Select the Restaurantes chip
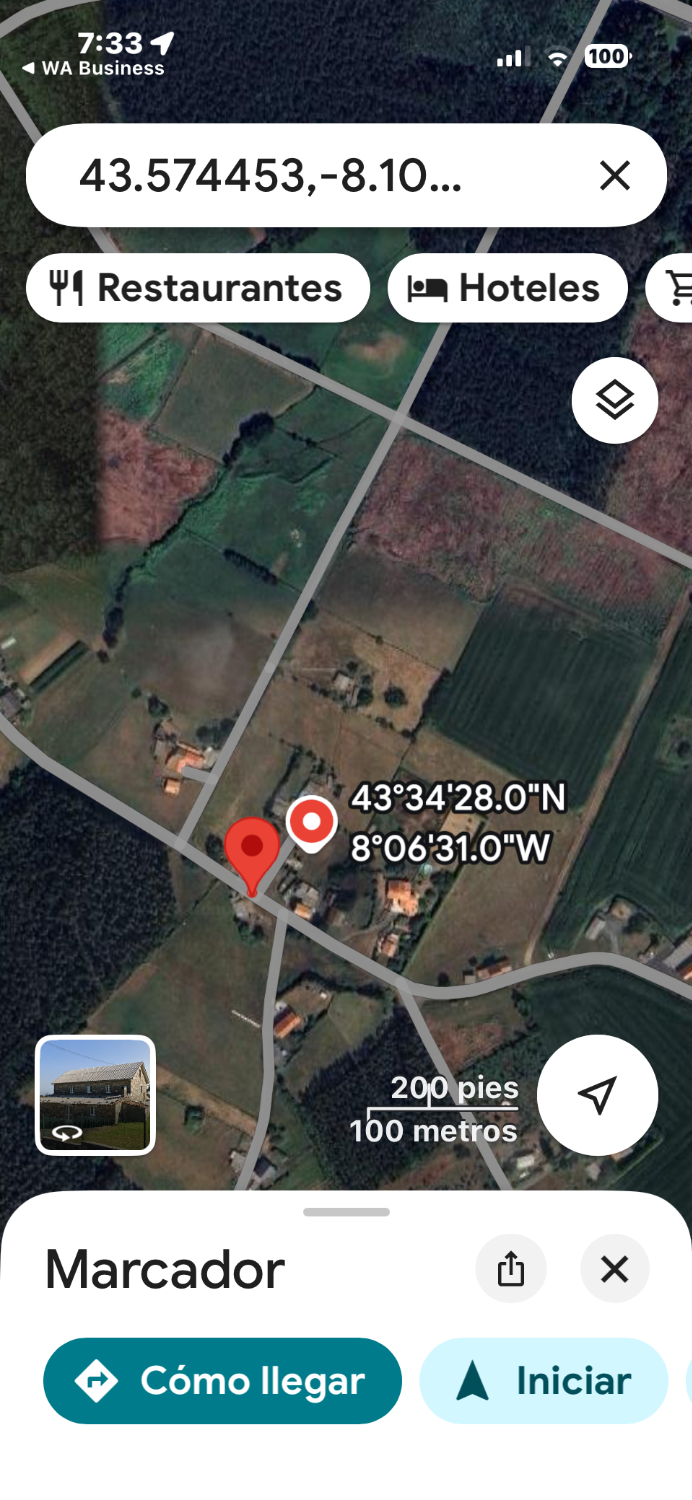Viewport: 692px width, 1500px height. (198, 288)
